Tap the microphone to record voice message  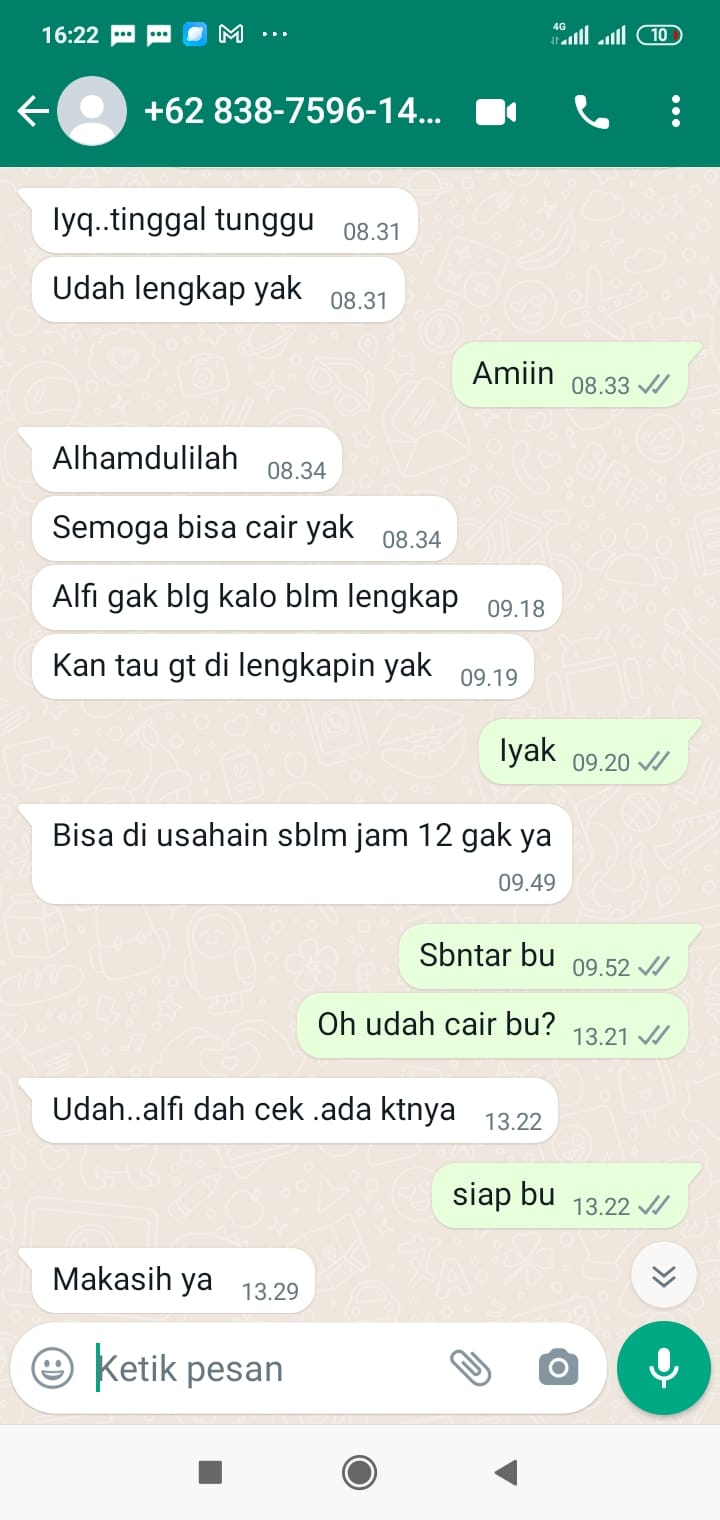[x=664, y=1368]
